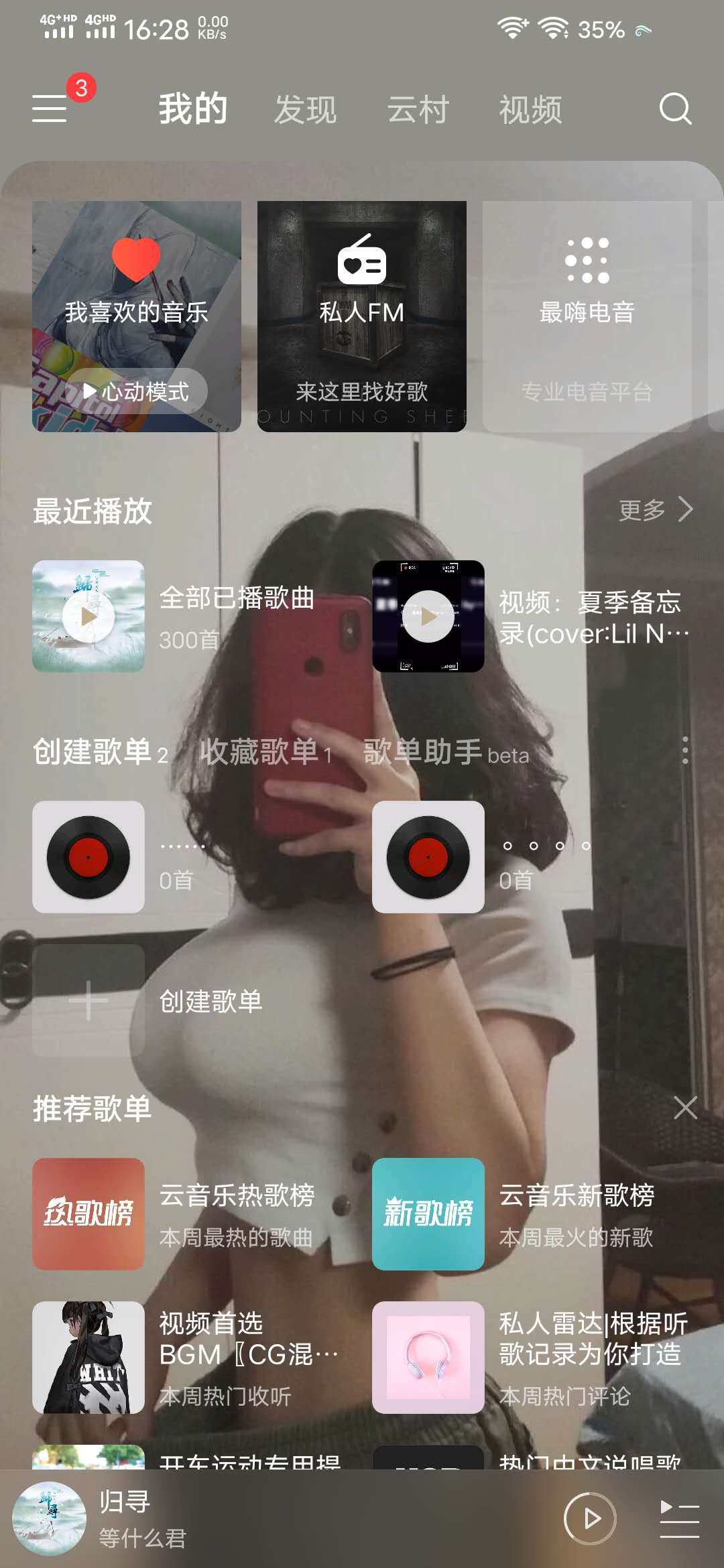
Task: Switch to the 视频 tab
Action: 530,110
